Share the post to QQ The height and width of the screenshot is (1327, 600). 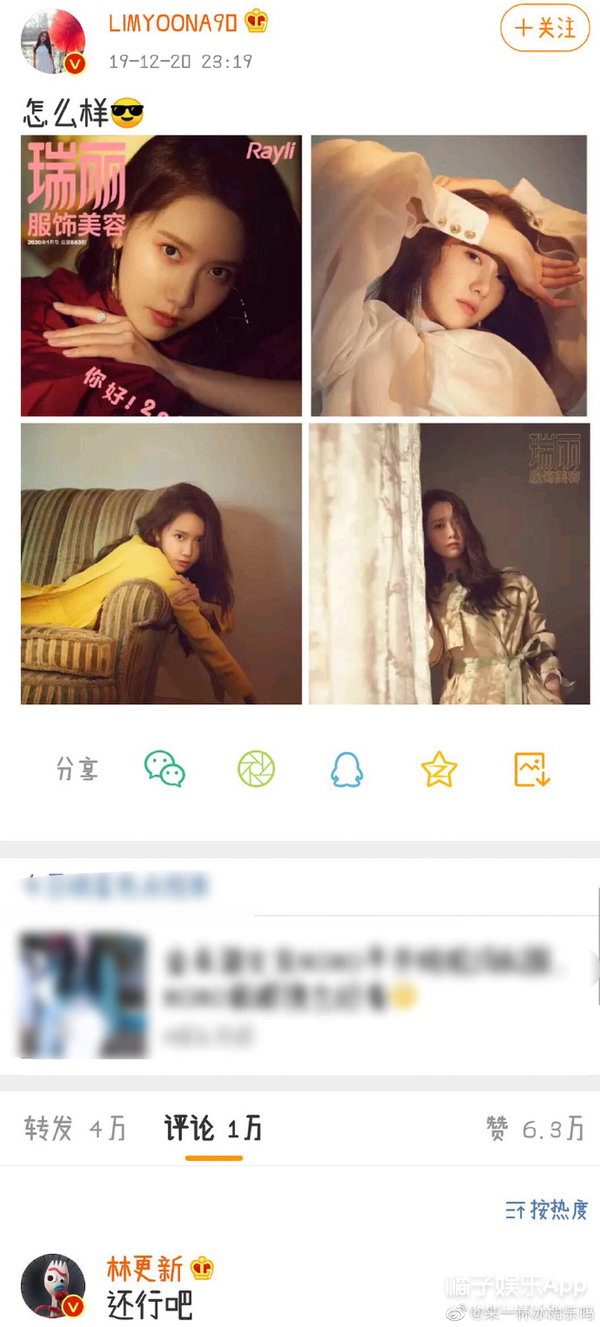[x=347, y=769]
